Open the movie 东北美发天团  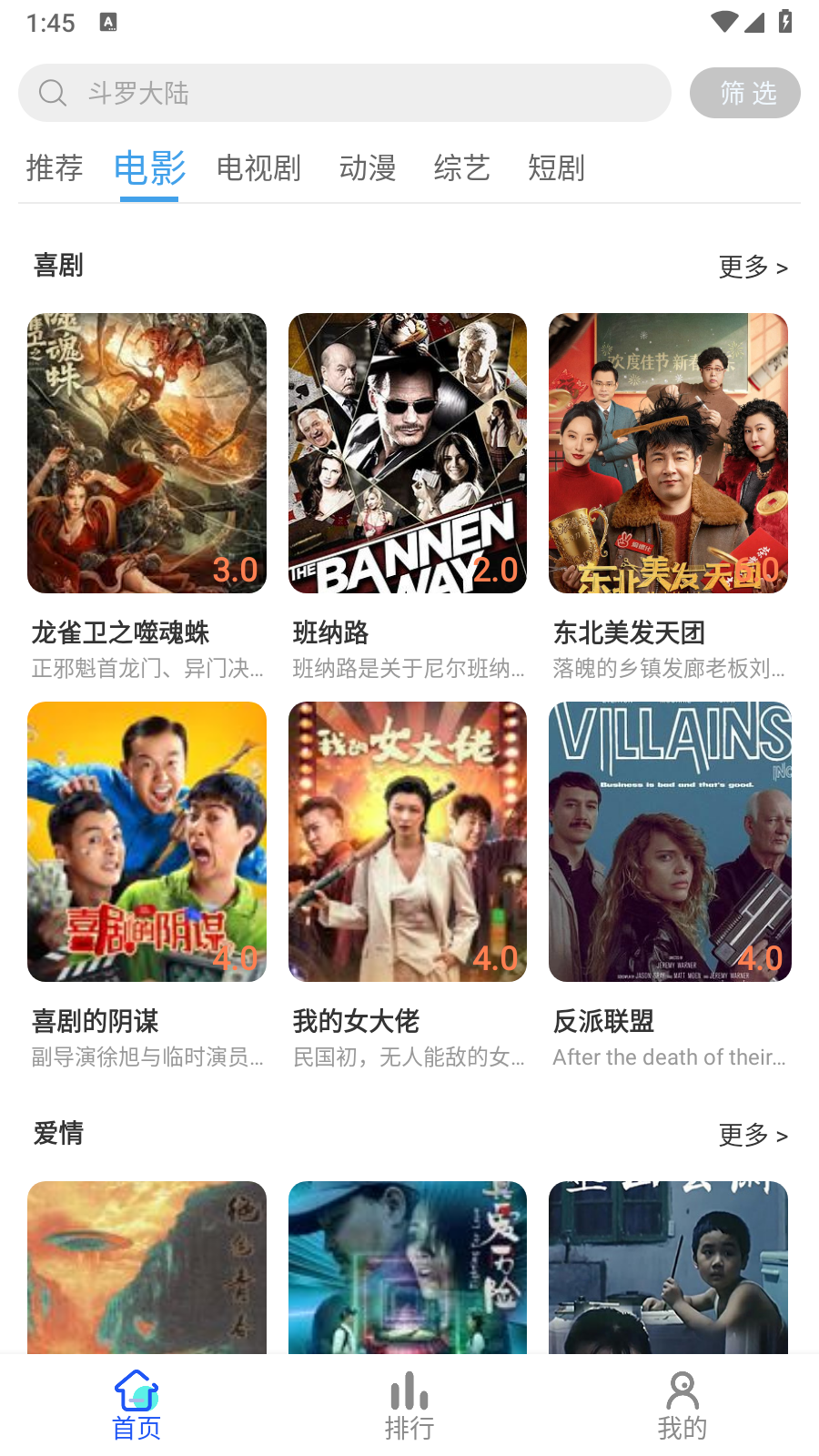[668, 453]
